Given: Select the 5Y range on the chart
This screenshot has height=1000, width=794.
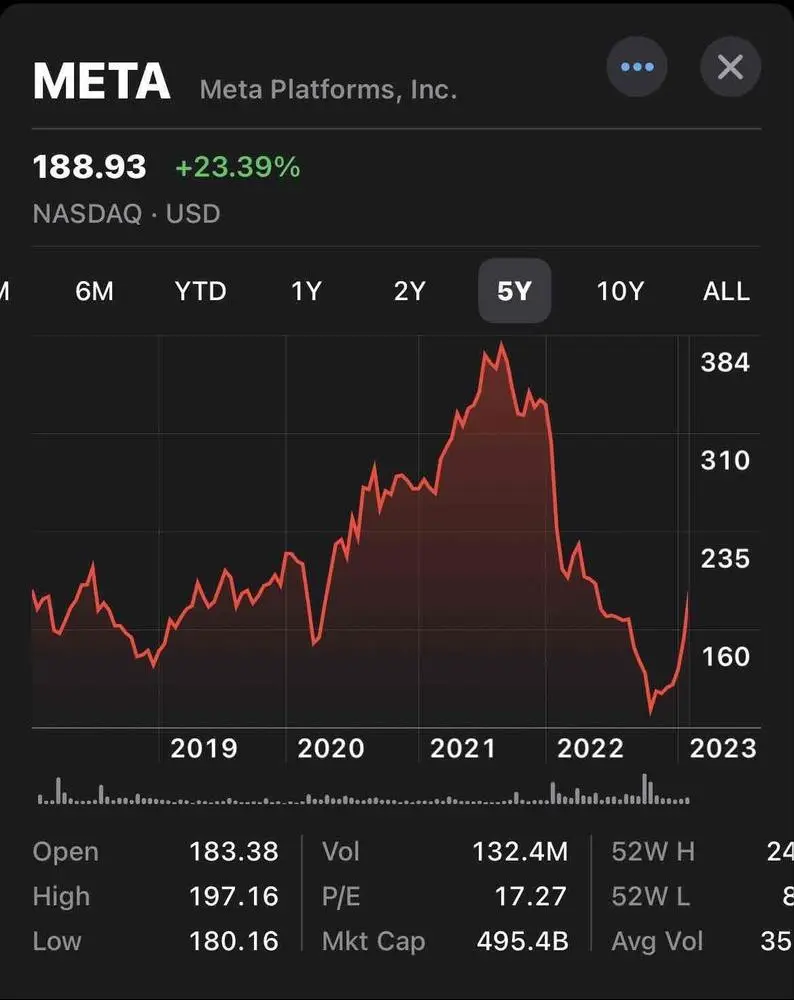Looking at the screenshot, I should point(514,291).
